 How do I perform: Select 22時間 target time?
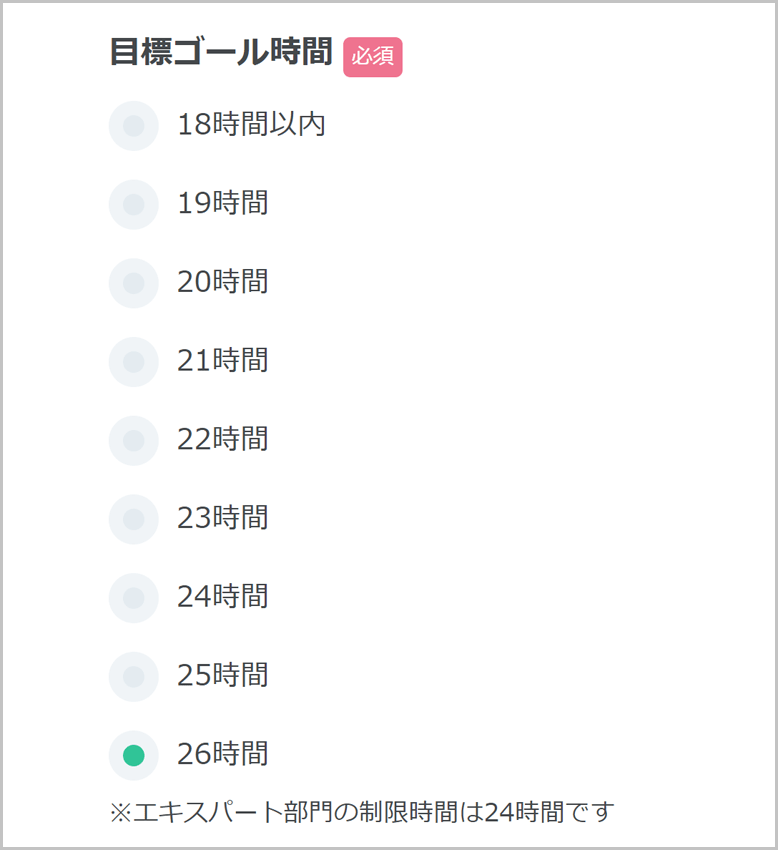pos(134,441)
